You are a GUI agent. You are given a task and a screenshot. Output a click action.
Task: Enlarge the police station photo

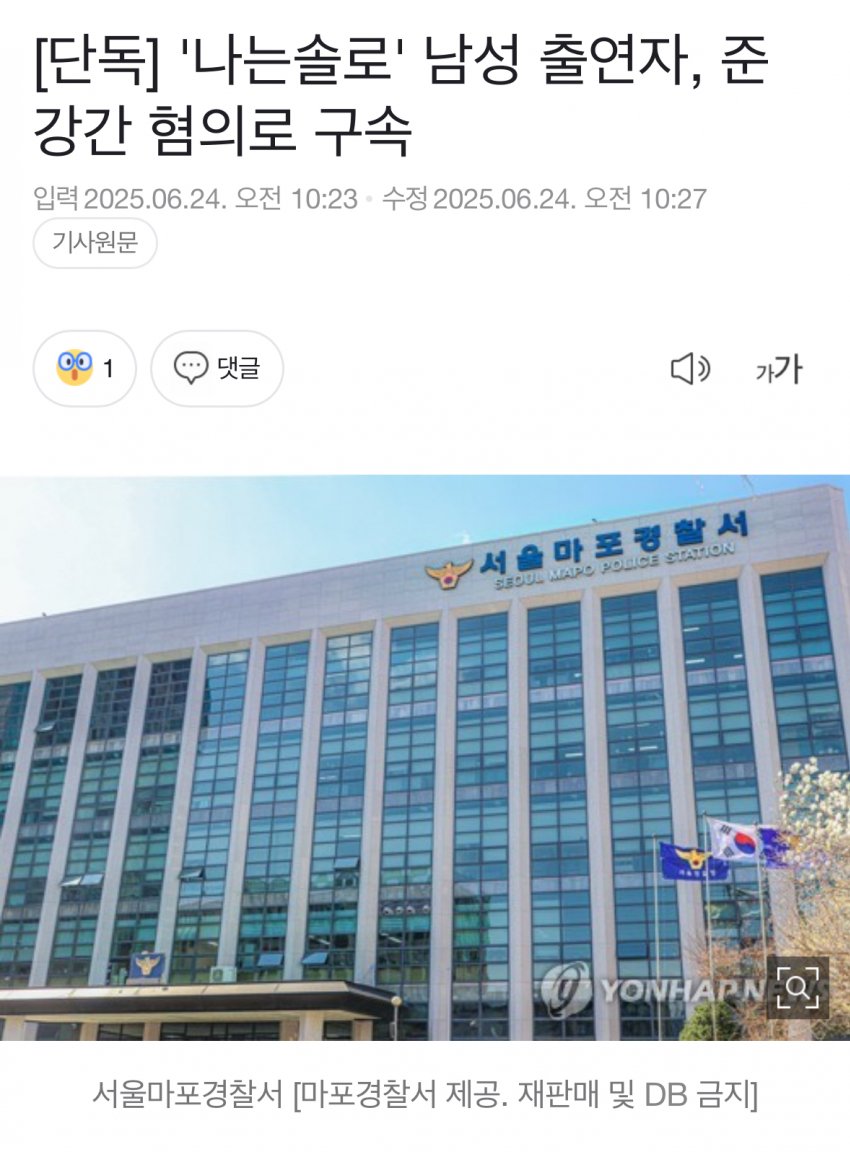pos(797,987)
